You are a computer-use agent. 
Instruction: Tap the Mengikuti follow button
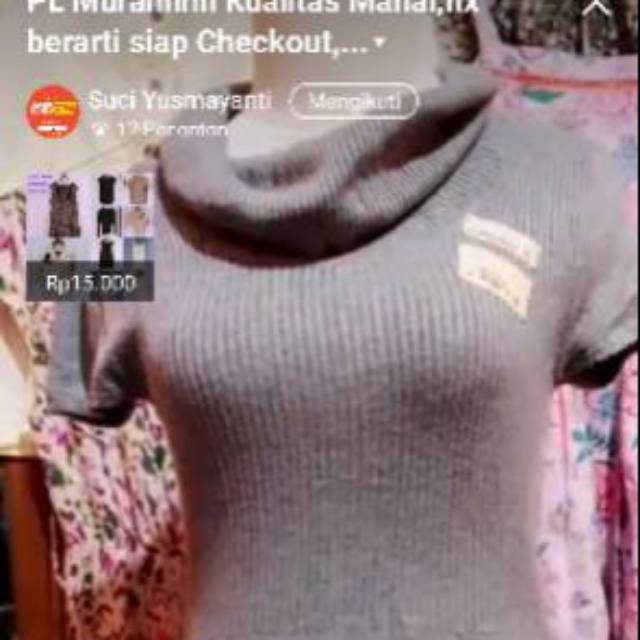354,101
